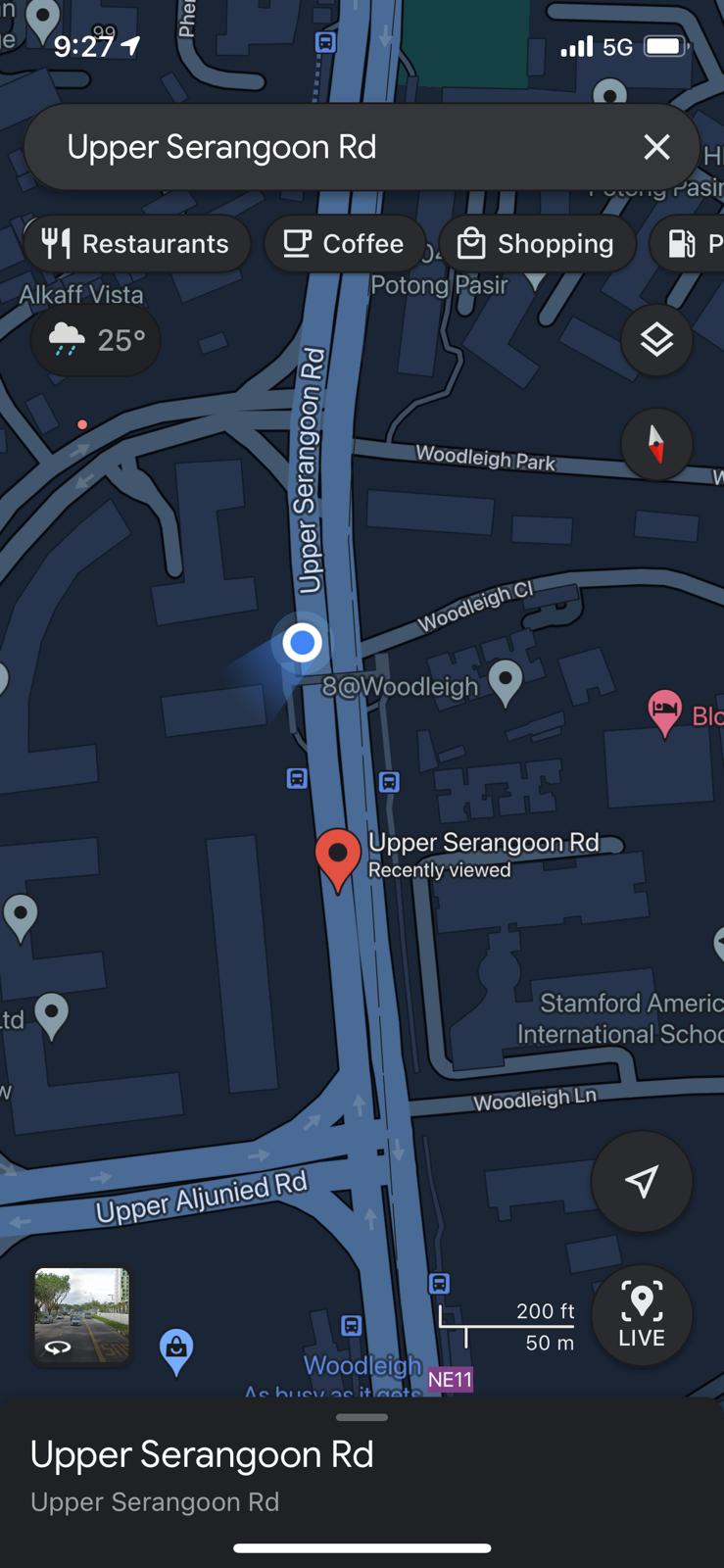Screen dimensions: 724x1568
Task: Open the Woodleigh shopping bag marker
Action: point(176,1349)
